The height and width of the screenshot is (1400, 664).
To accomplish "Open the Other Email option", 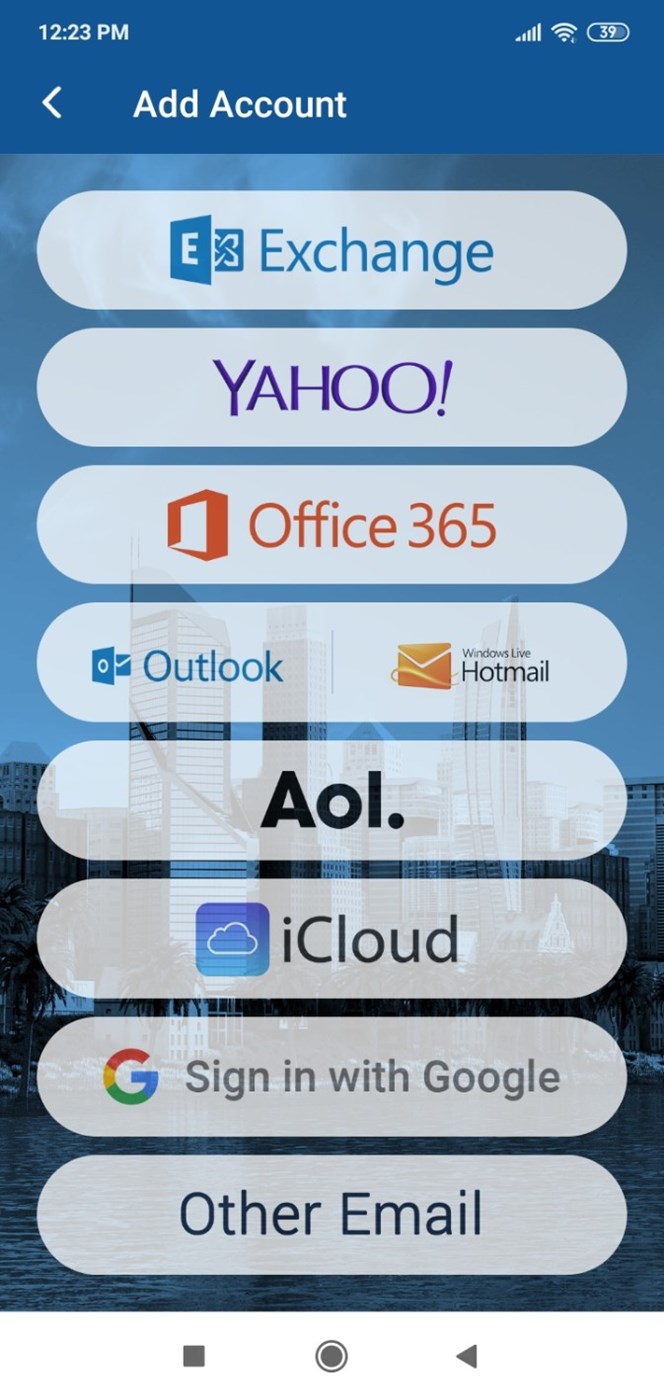I will tap(332, 1214).
